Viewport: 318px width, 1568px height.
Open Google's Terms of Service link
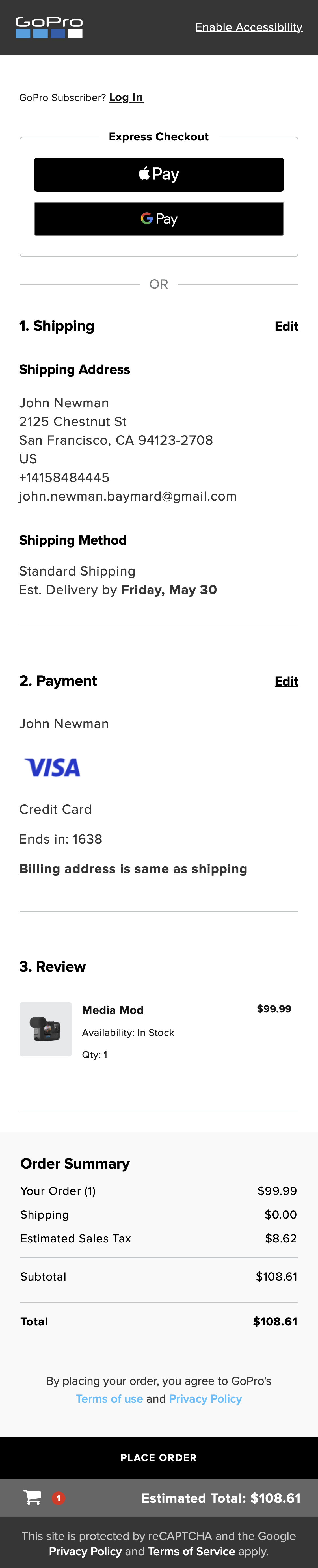[x=191, y=1551]
